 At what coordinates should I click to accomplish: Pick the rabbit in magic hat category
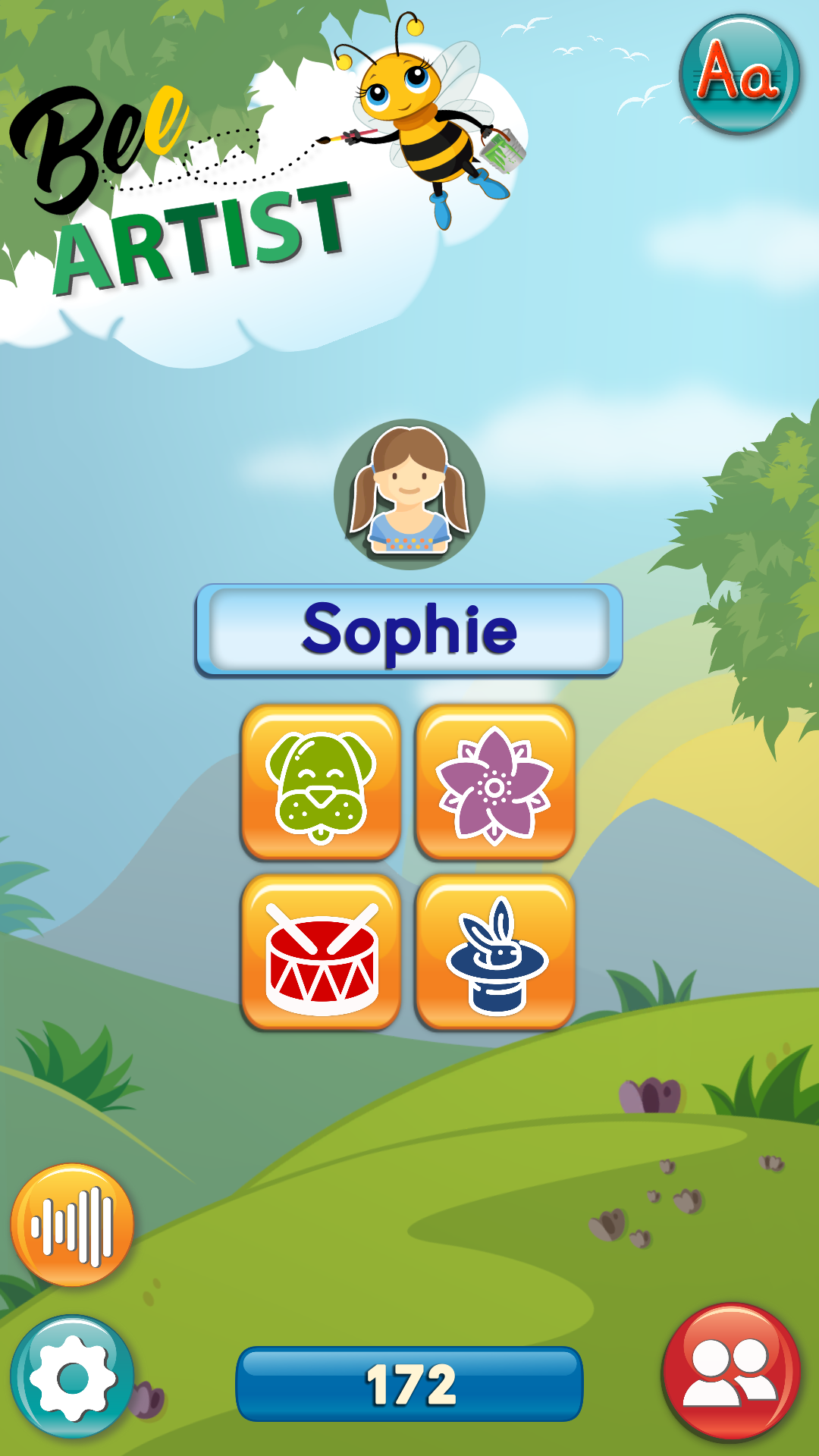click(x=495, y=952)
